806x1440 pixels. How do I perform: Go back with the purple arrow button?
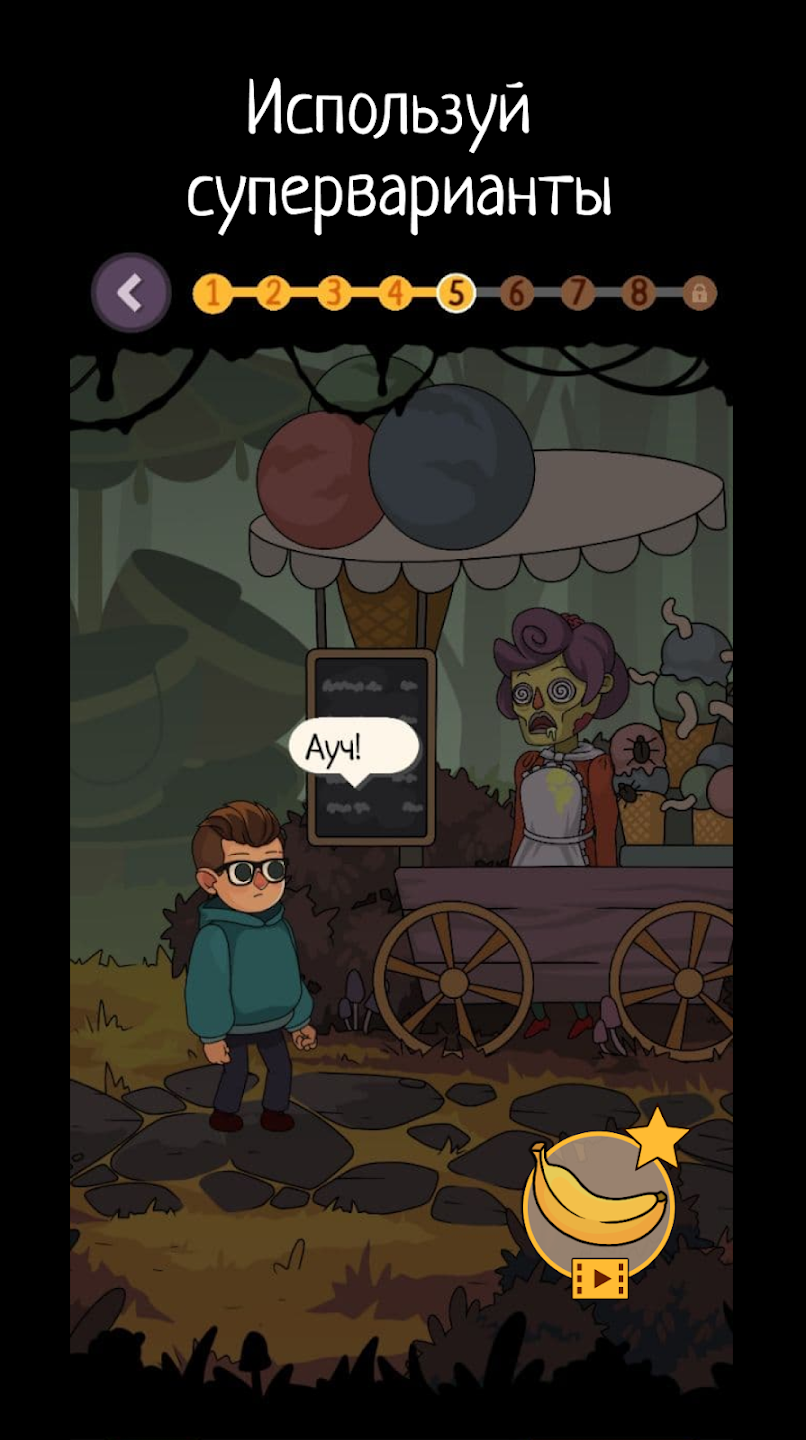click(x=130, y=293)
